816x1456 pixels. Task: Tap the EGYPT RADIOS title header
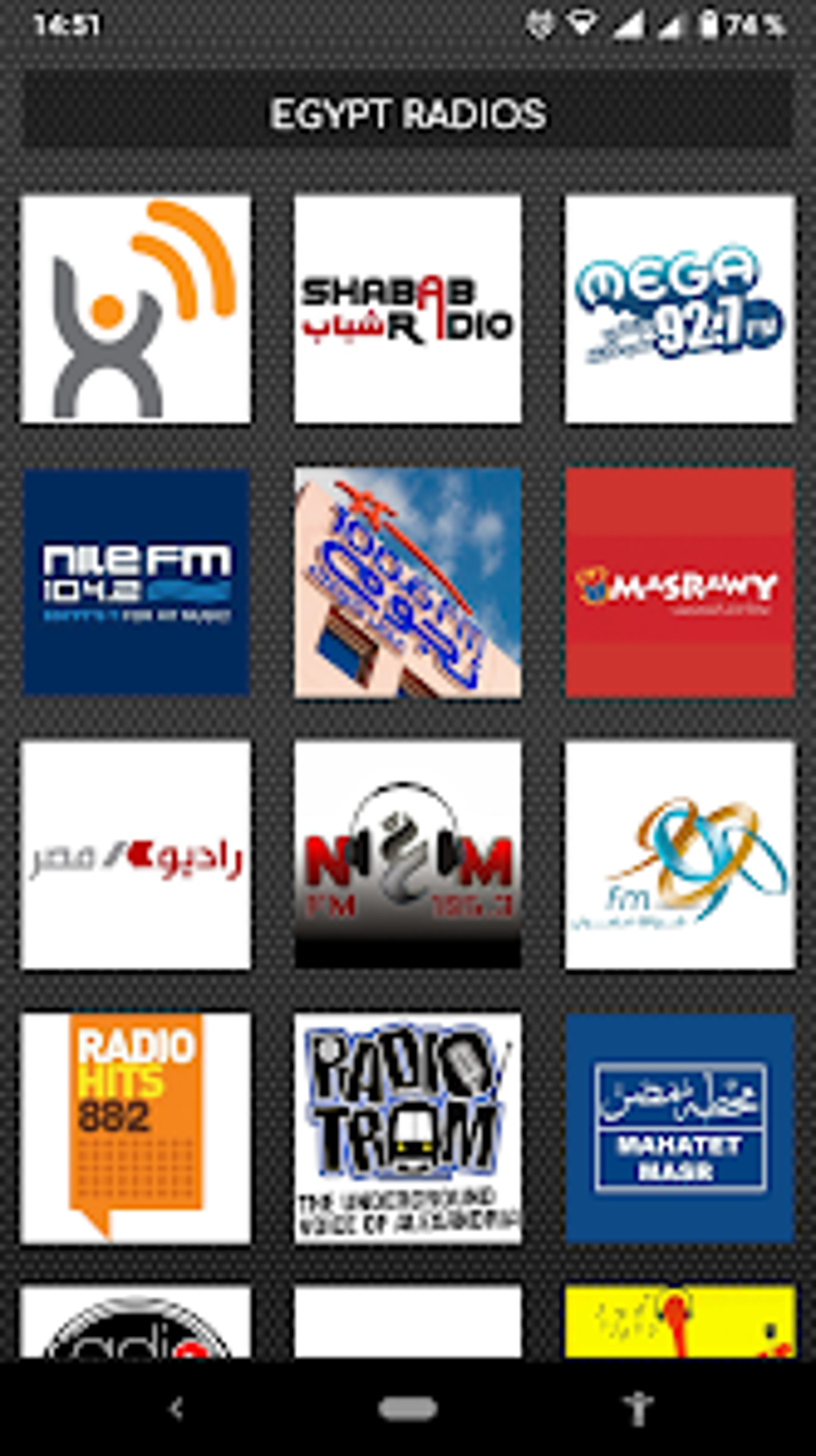tap(407, 114)
